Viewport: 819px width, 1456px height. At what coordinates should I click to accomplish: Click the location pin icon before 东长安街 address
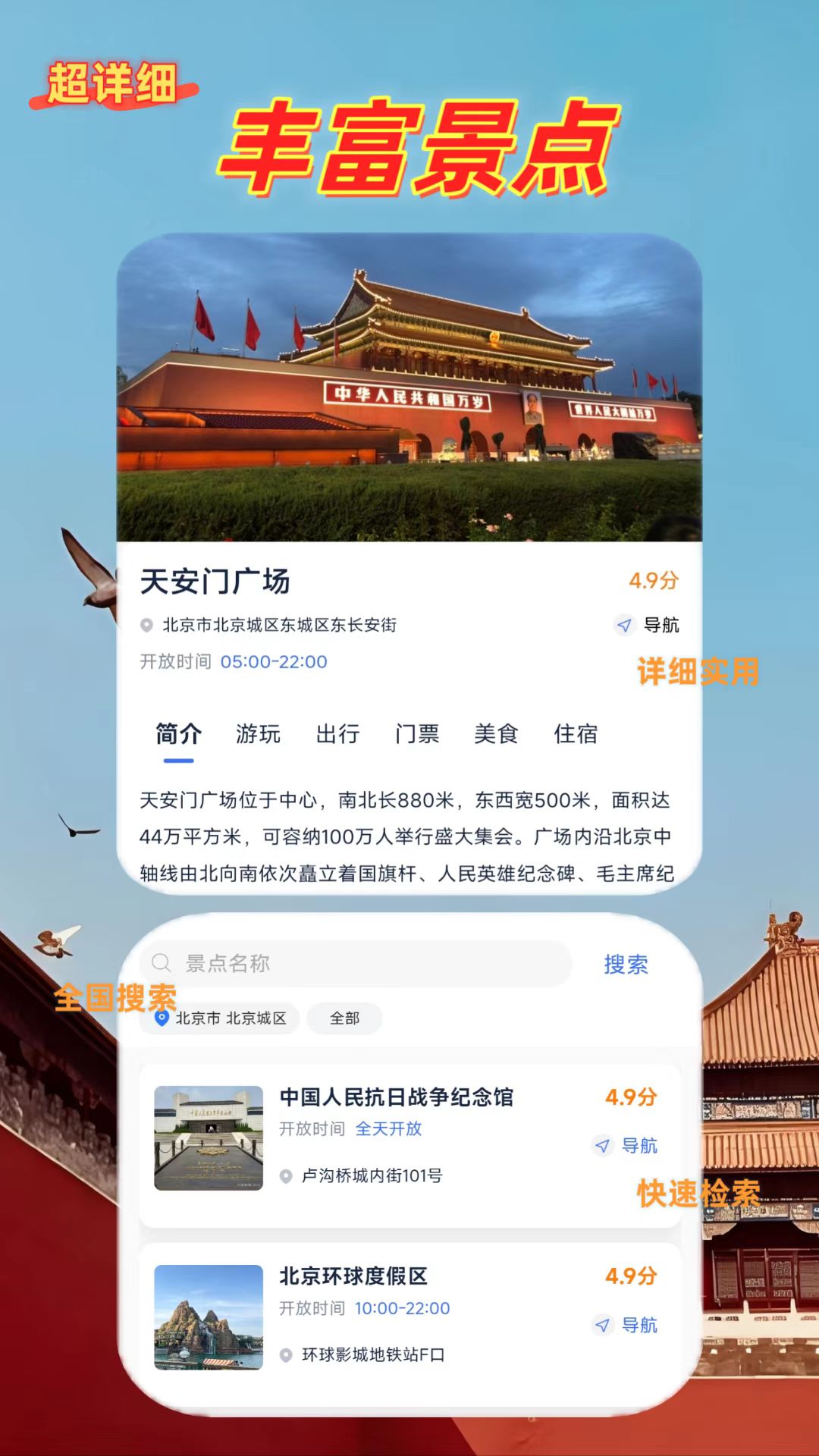[147, 626]
